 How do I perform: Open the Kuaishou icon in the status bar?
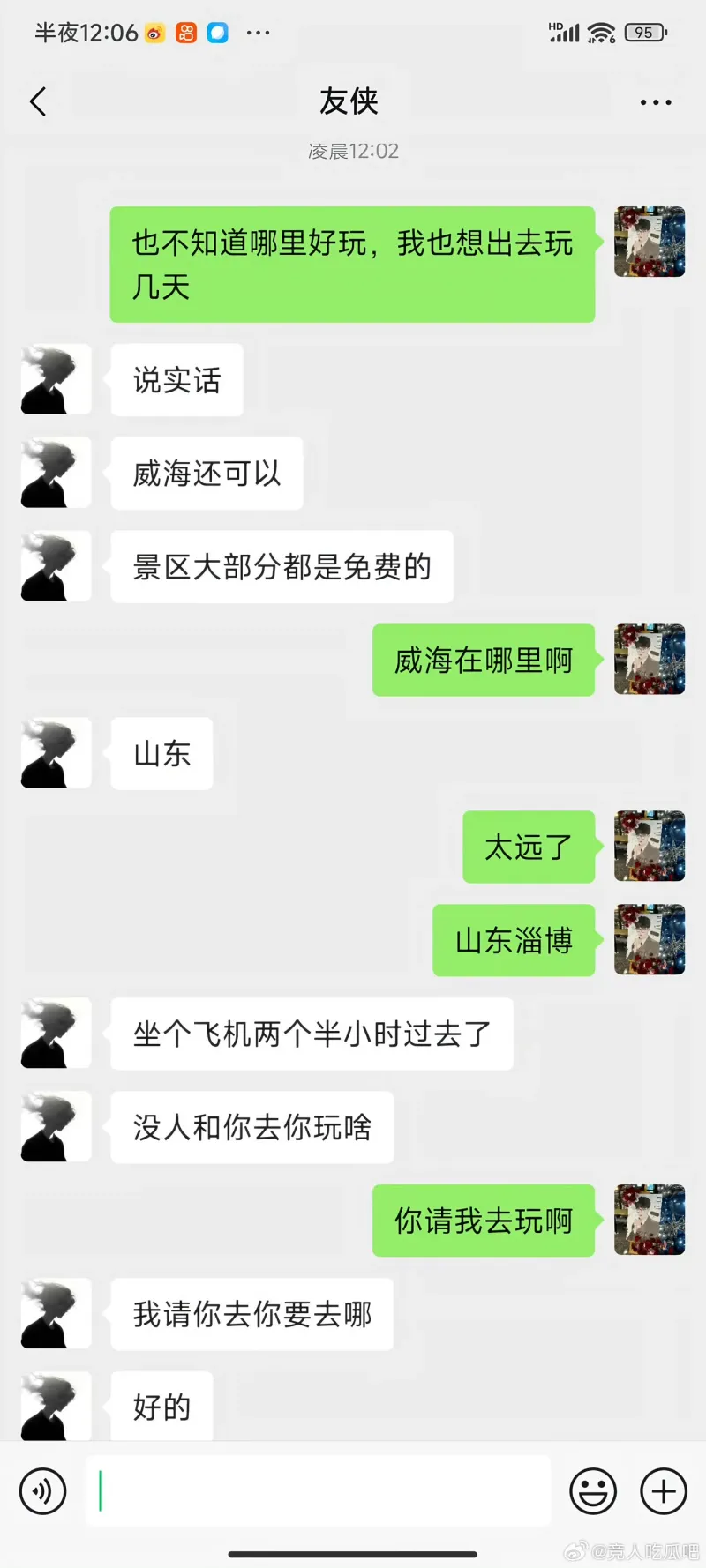[x=186, y=33]
